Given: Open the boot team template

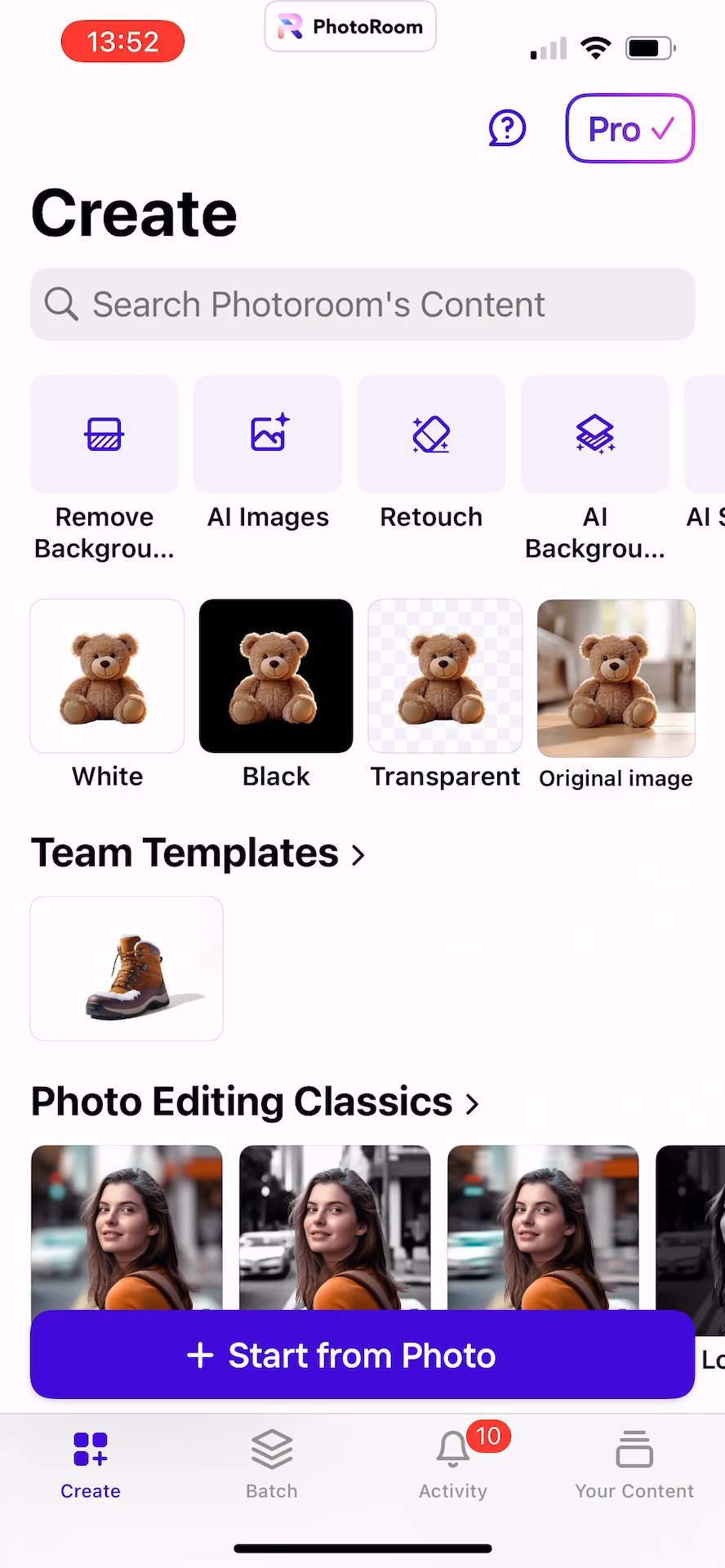Looking at the screenshot, I should coord(127,969).
